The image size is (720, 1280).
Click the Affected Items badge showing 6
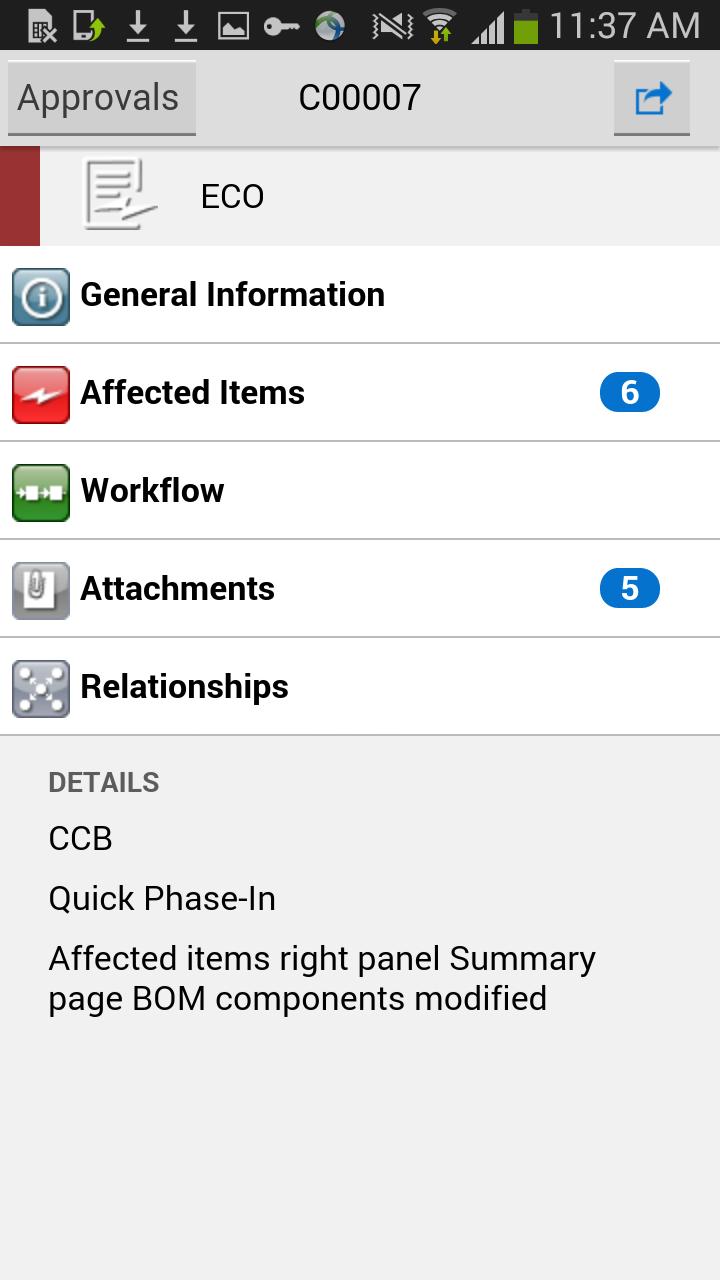(x=628, y=392)
